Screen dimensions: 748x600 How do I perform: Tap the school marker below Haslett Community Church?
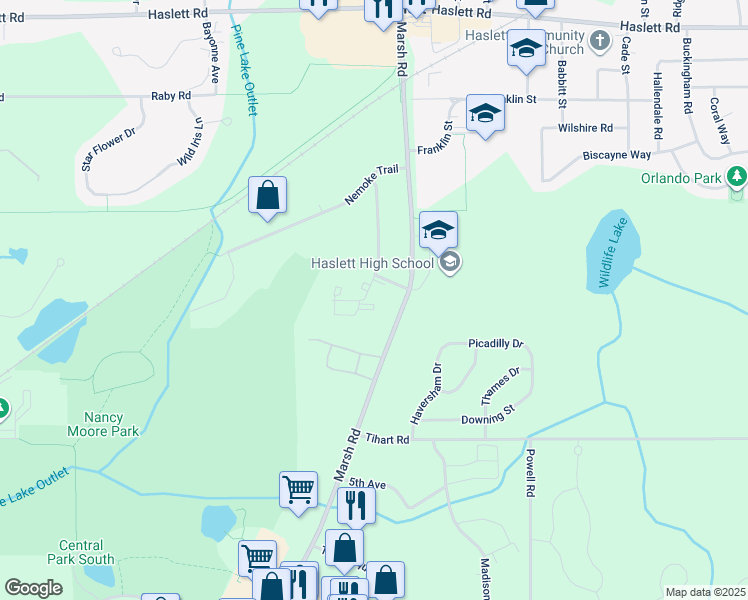click(x=526, y=49)
